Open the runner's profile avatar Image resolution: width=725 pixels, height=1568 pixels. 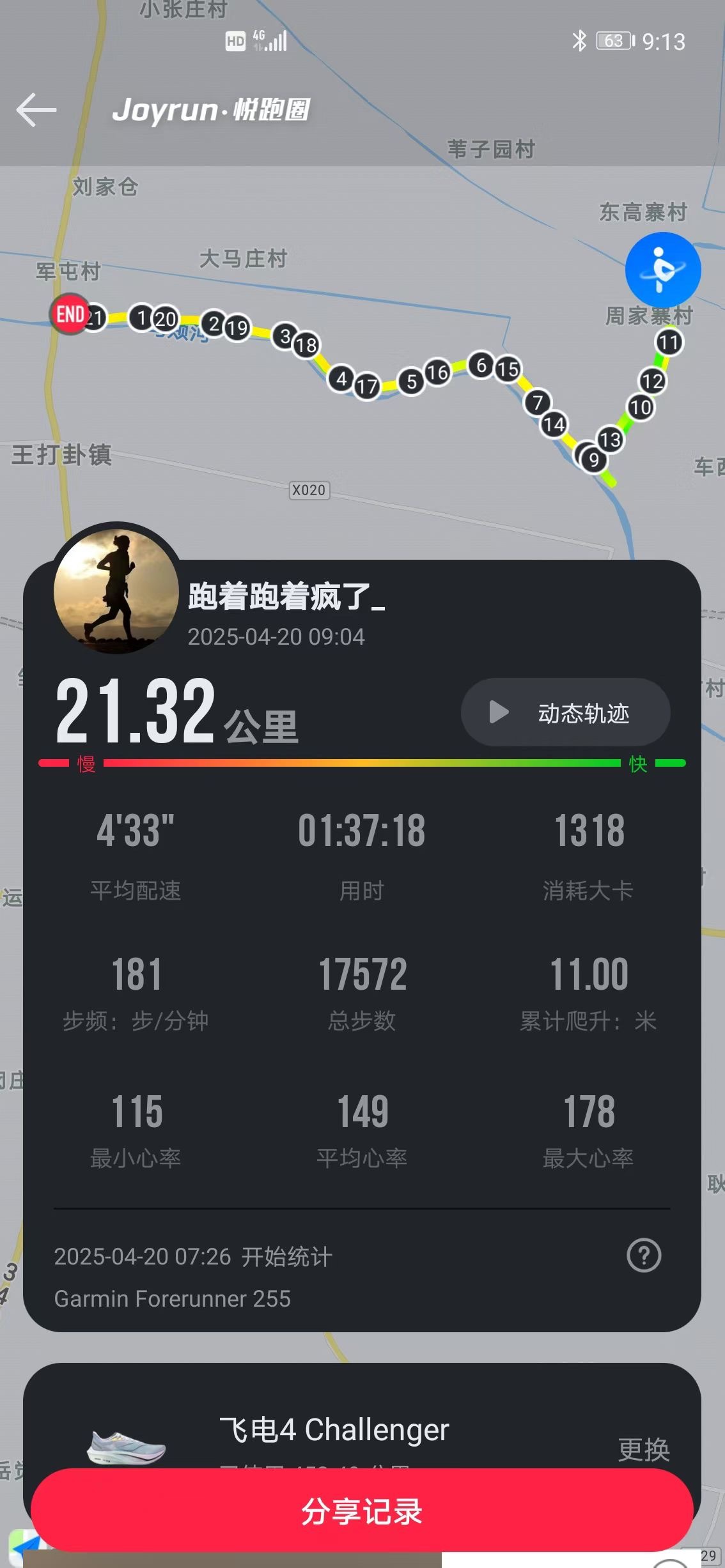(x=116, y=590)
